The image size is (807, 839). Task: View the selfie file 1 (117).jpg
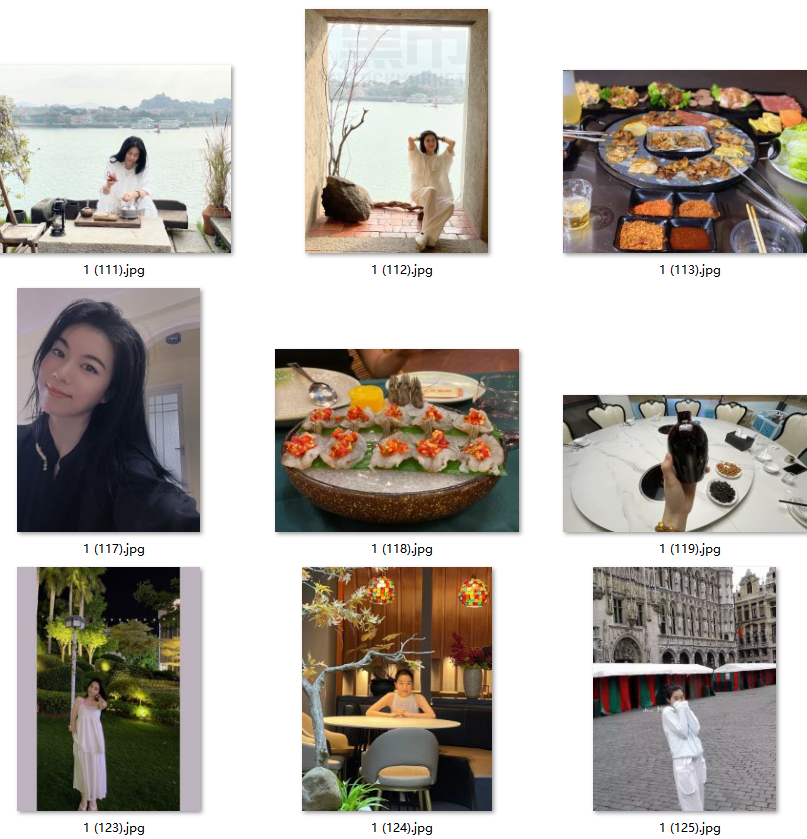(108, 409)
